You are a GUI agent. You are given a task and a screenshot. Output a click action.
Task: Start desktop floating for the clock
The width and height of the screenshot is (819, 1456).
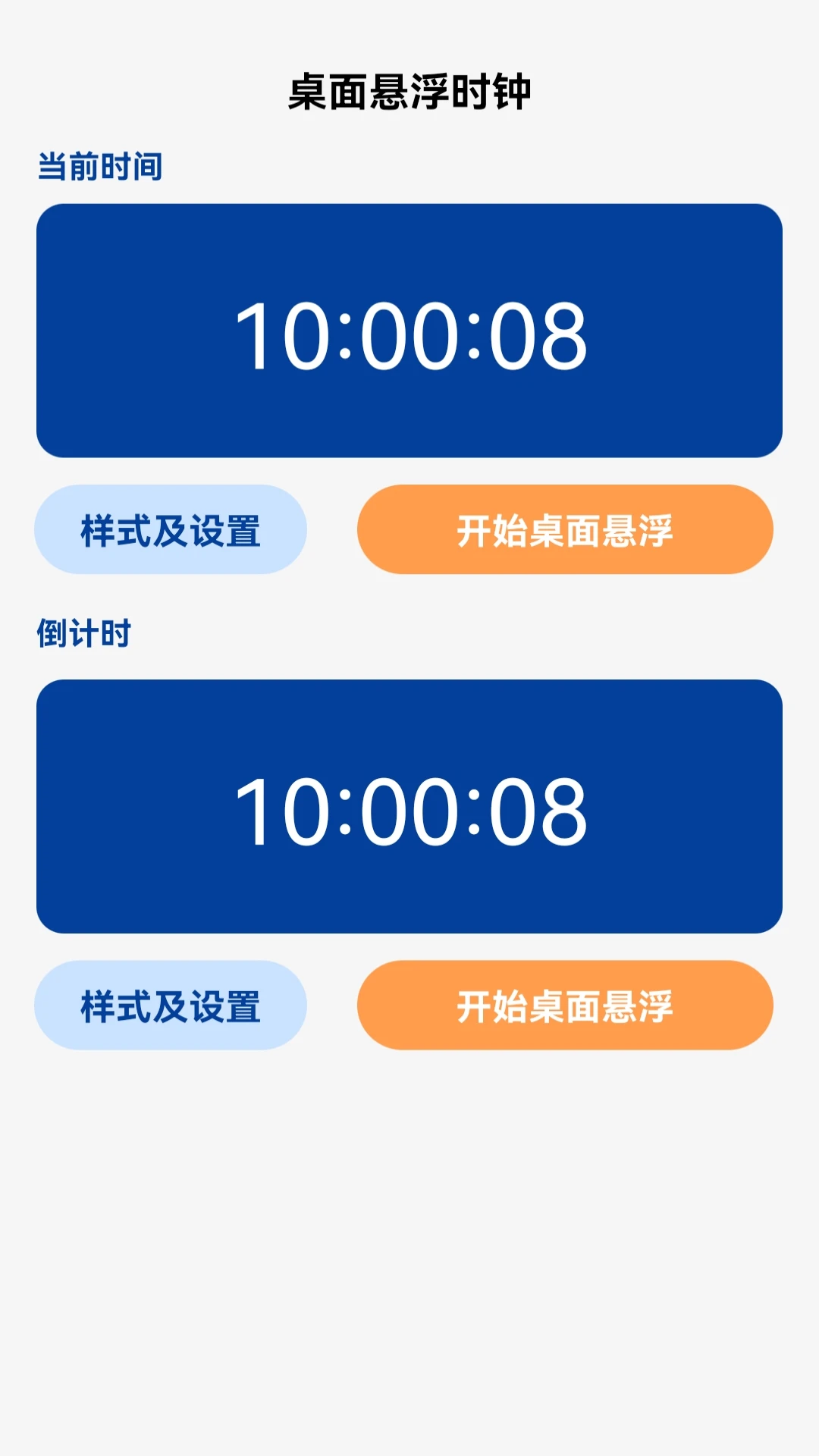coord(567,529)
